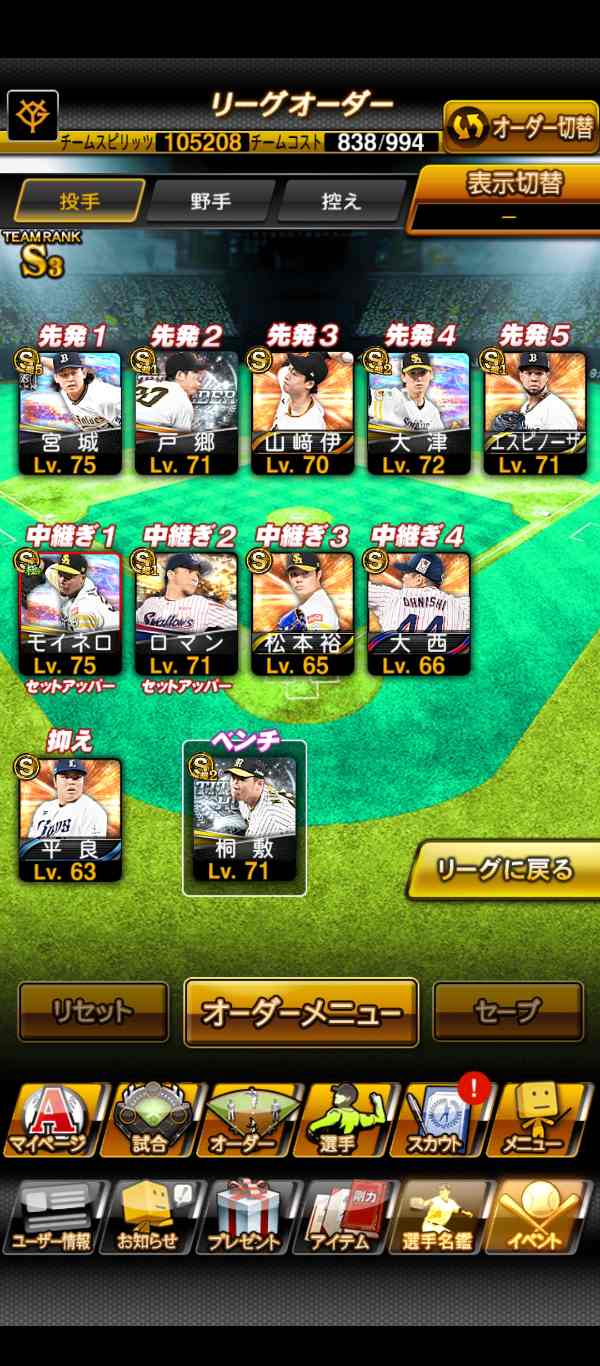Select closer 平良 card
This screenshot has width=600, height=1366.
(70, 820)
